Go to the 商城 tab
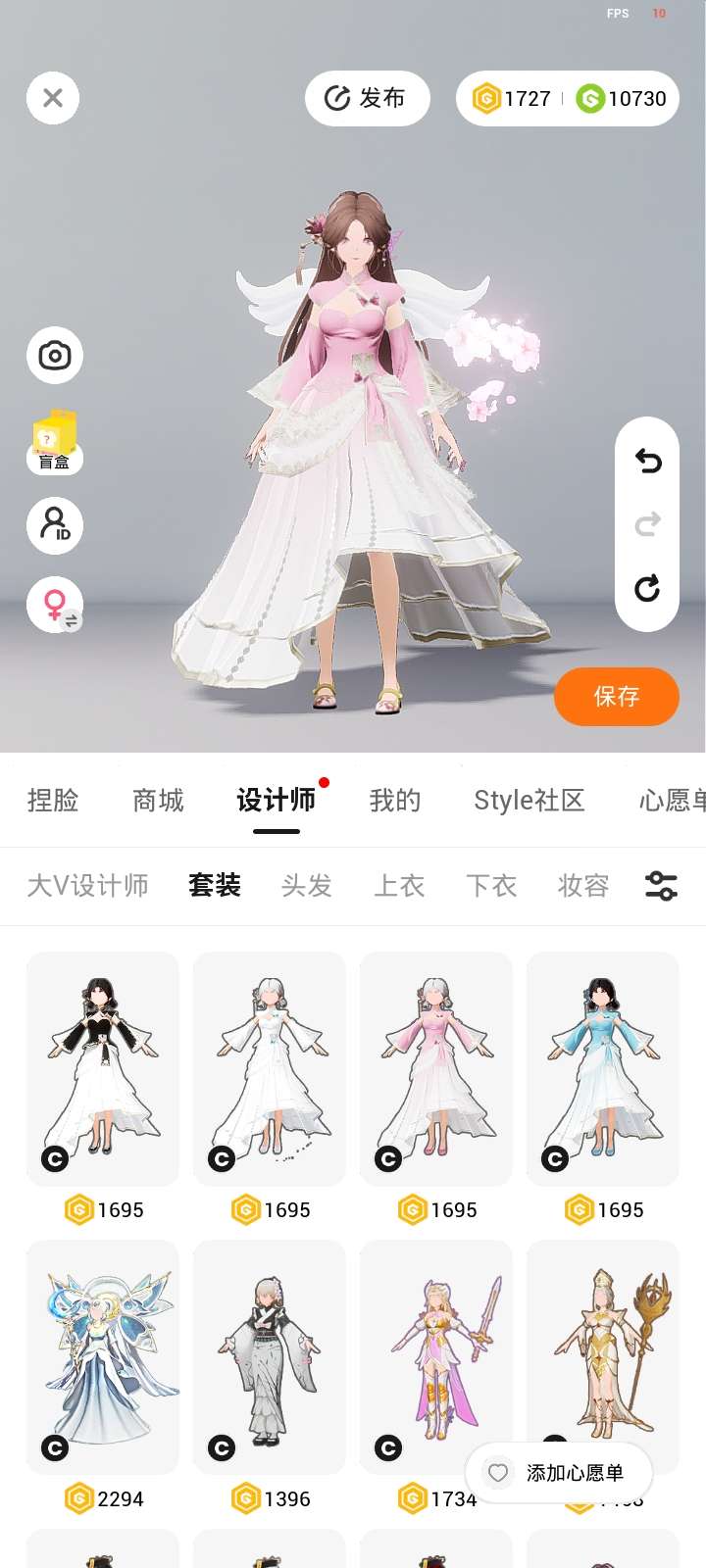The image size is (706, 1568). pos(158,801)
